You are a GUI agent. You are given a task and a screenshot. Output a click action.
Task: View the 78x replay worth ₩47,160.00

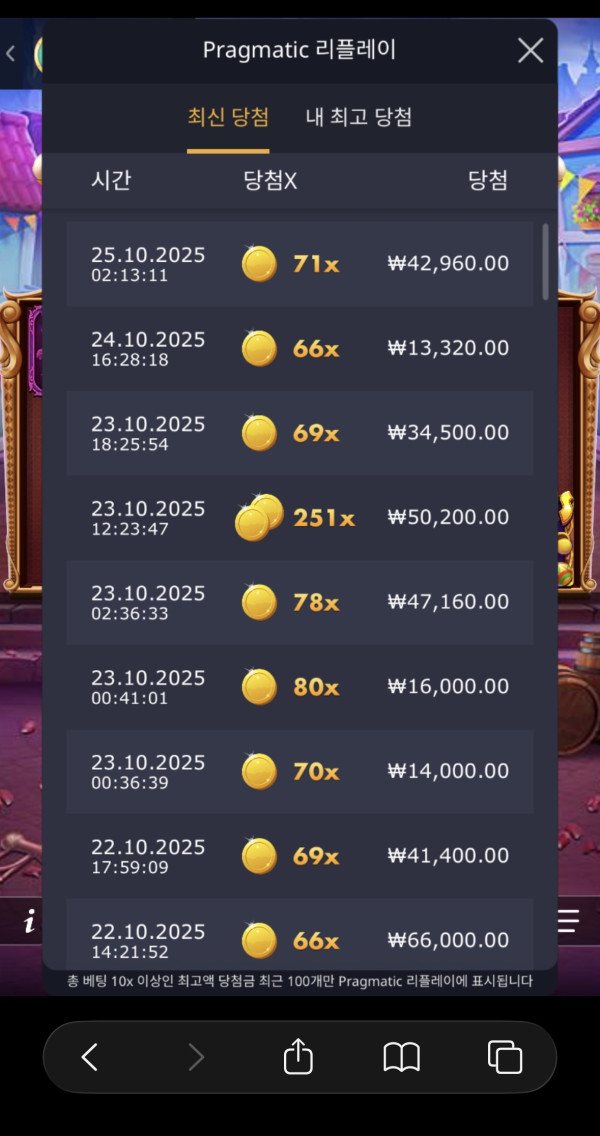tap(300, 602)
